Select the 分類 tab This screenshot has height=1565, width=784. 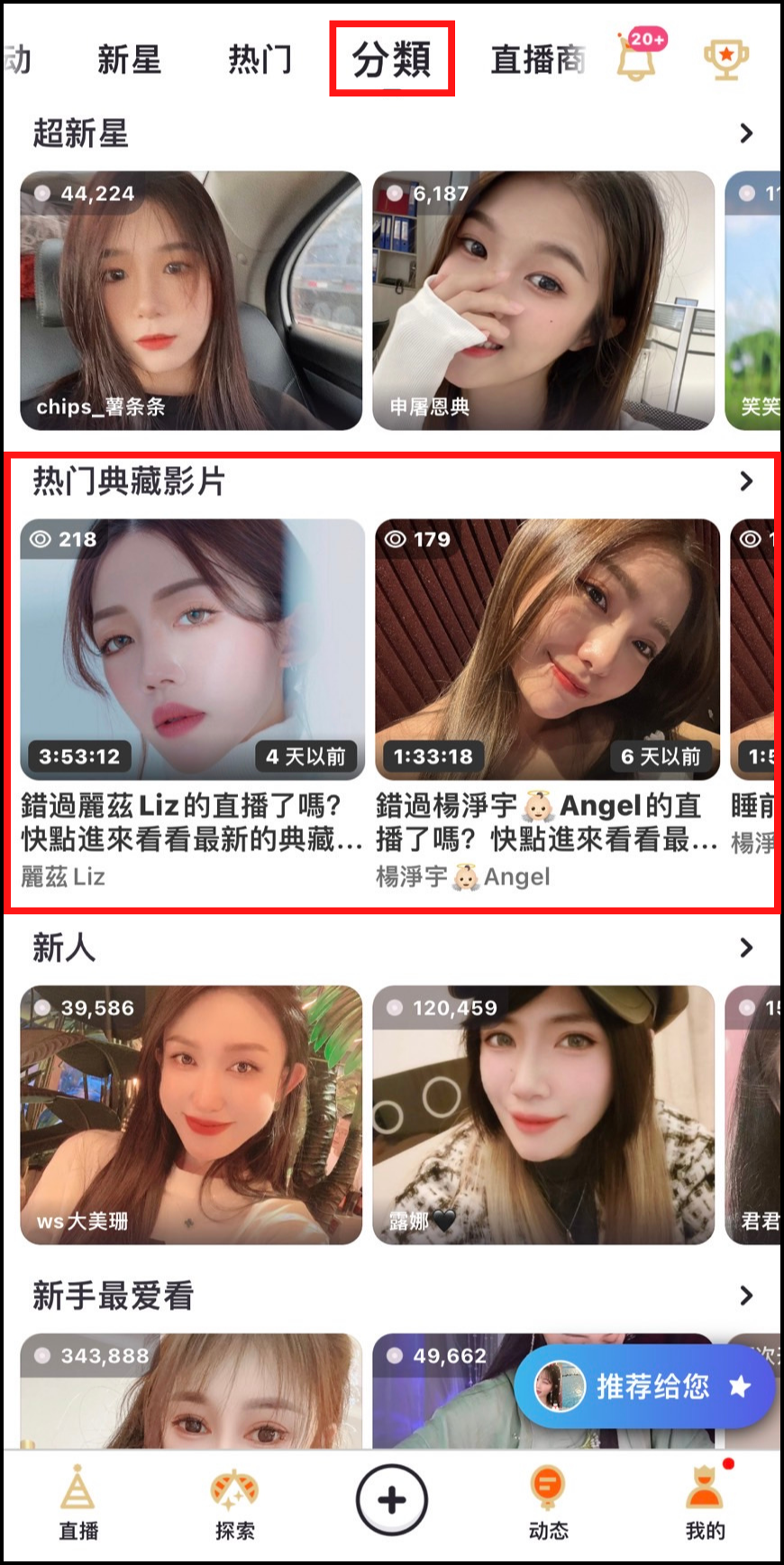tap(392, 59)
